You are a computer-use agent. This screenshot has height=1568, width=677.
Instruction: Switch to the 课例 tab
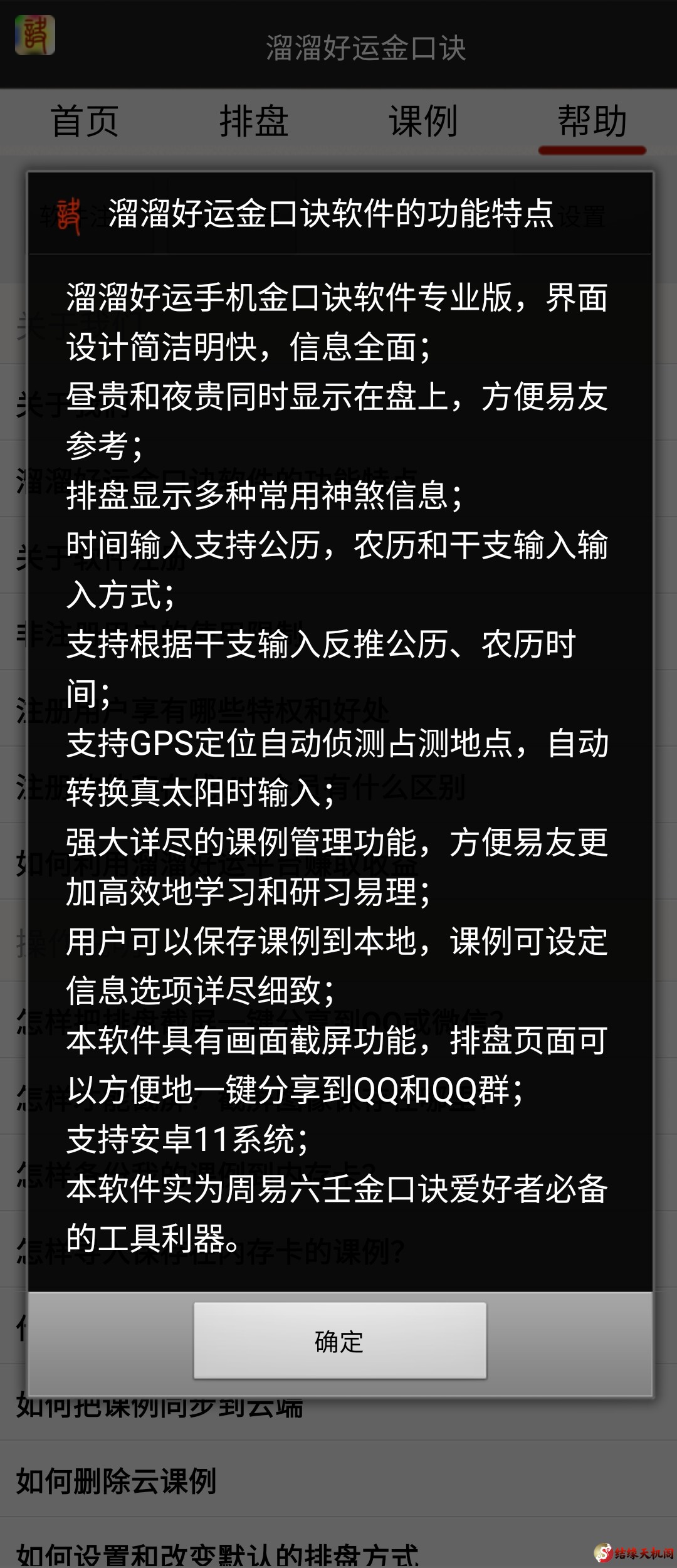423,121
